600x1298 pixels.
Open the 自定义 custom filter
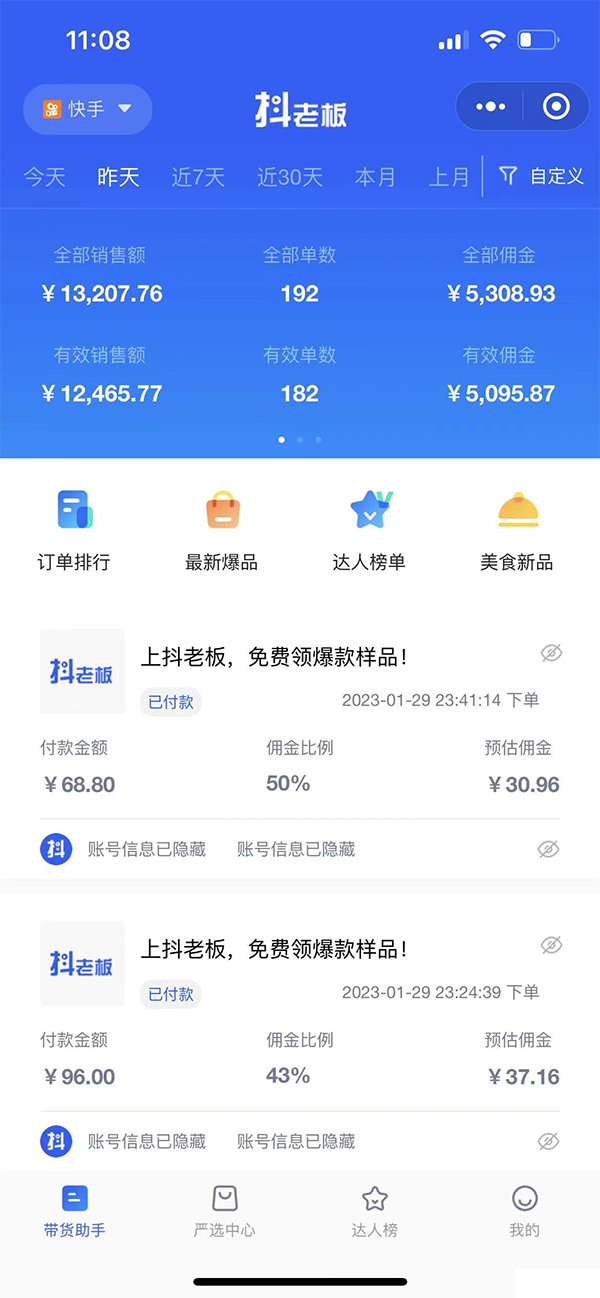[x=541, y=176]
